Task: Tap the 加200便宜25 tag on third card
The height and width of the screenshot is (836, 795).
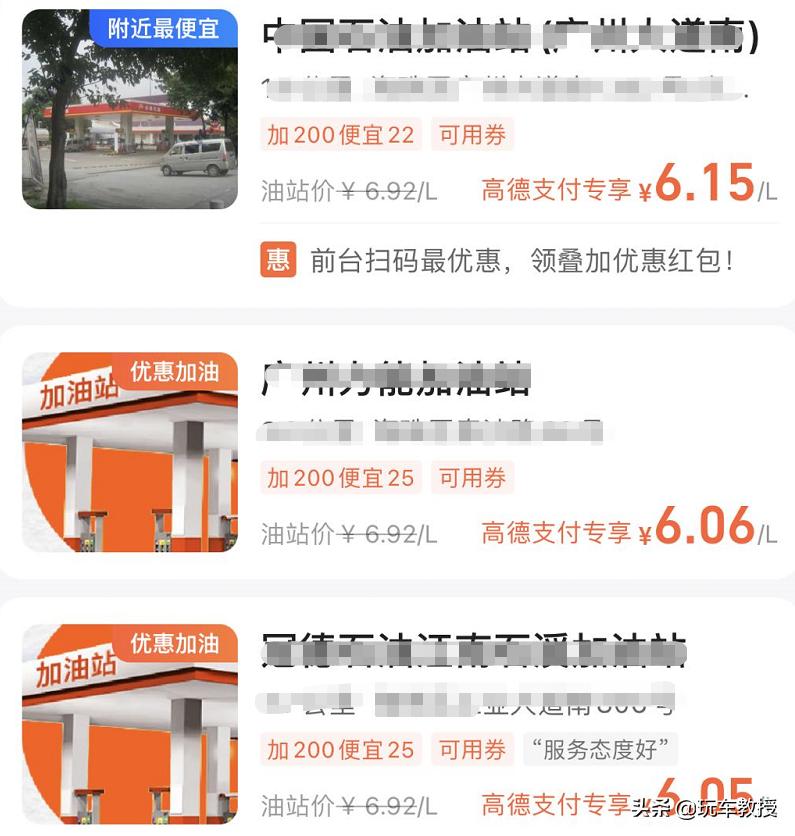Action: 341,750
